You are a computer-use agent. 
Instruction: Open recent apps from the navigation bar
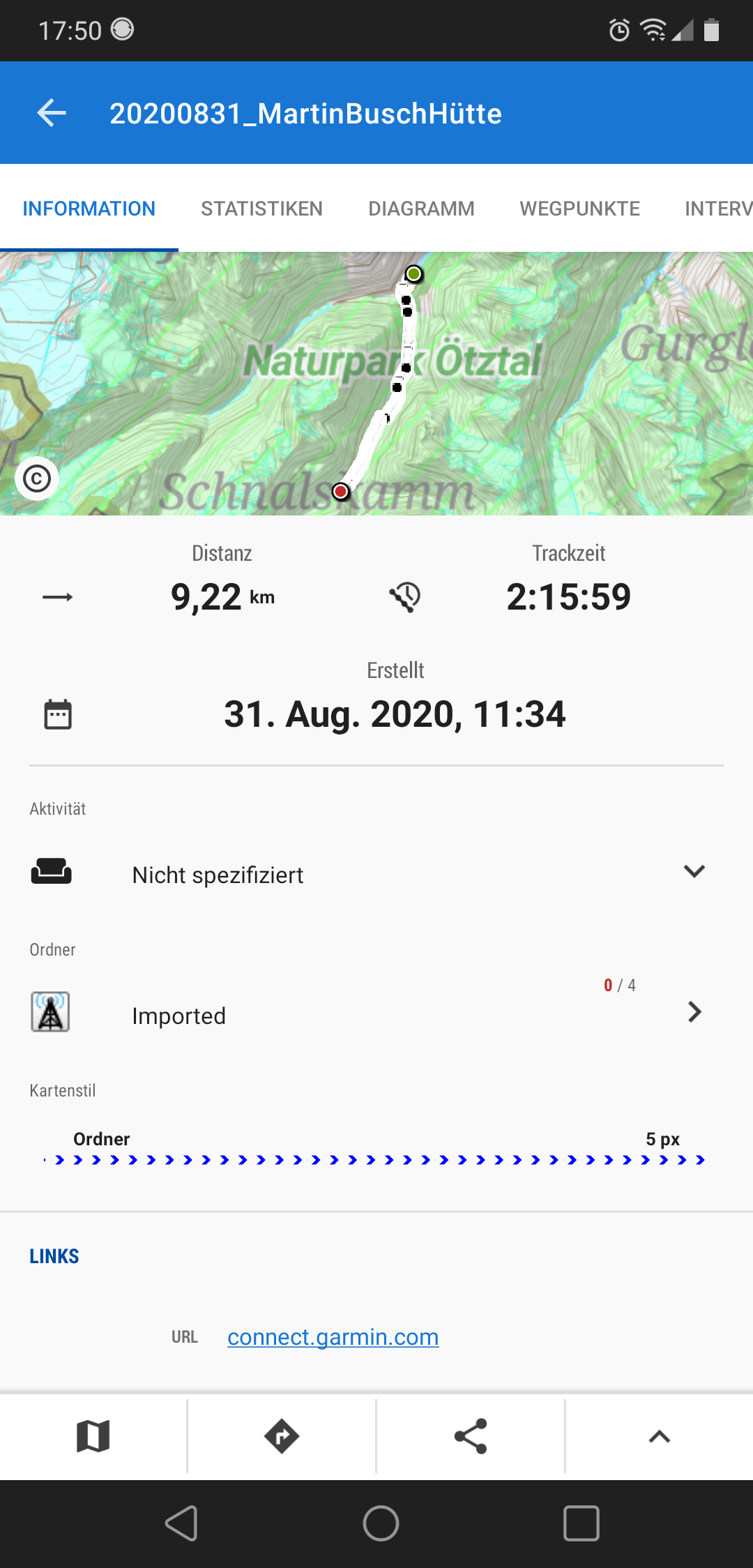pyautogui.click(x=581, y=1523)
